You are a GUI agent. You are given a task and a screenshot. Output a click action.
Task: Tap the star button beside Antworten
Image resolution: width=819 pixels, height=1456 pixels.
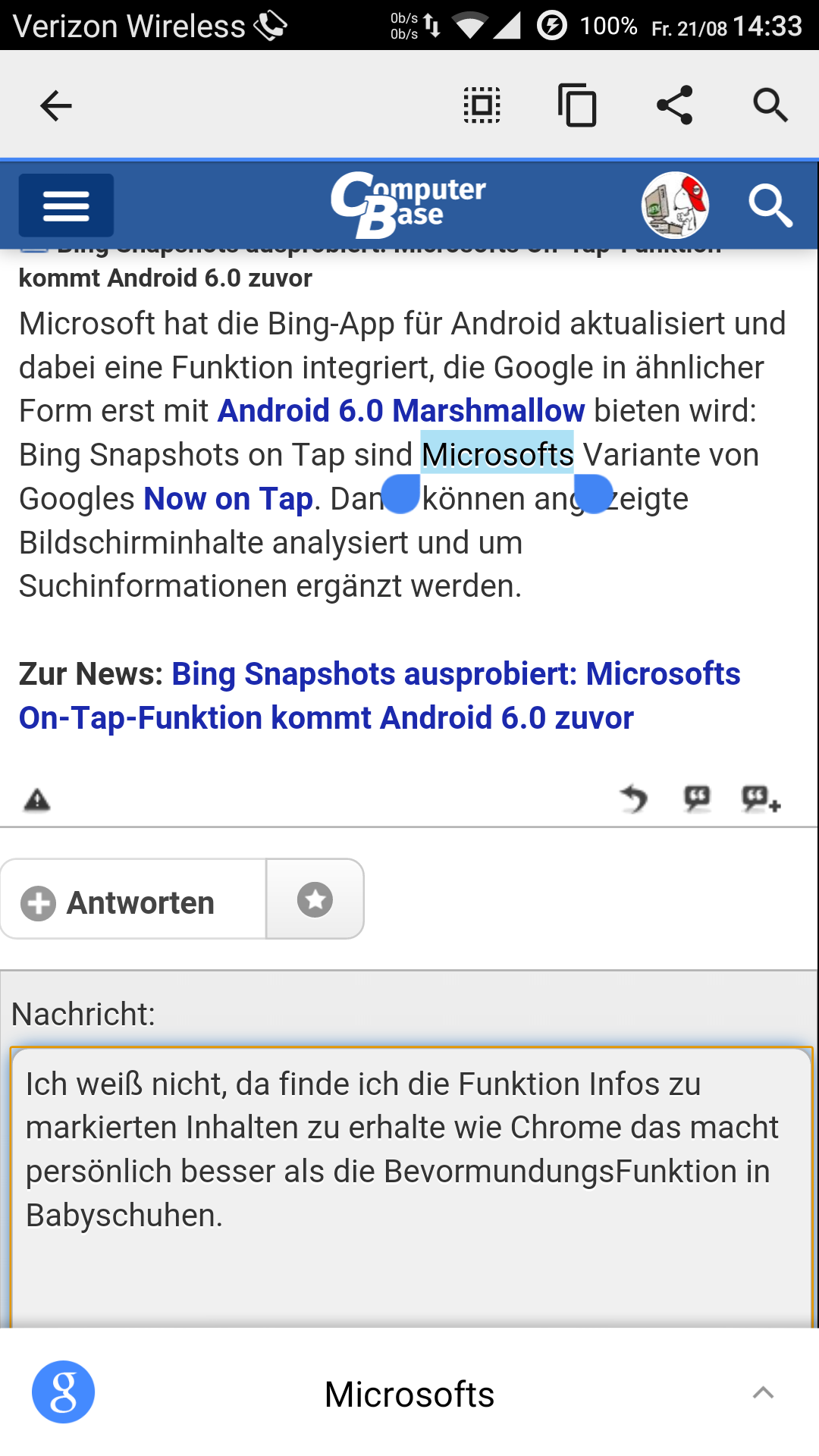coord(315,899)
